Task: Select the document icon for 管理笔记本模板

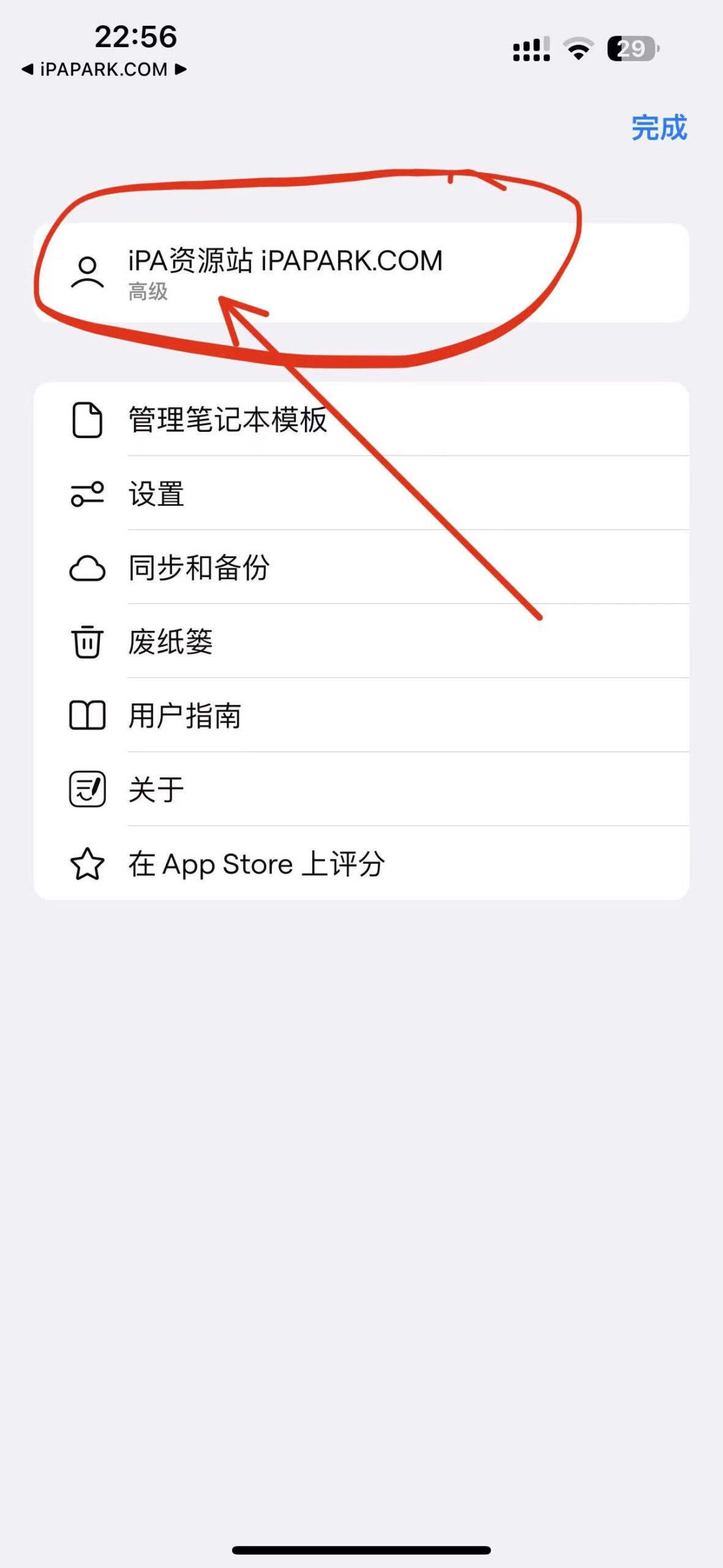Action: click(88, 420)
